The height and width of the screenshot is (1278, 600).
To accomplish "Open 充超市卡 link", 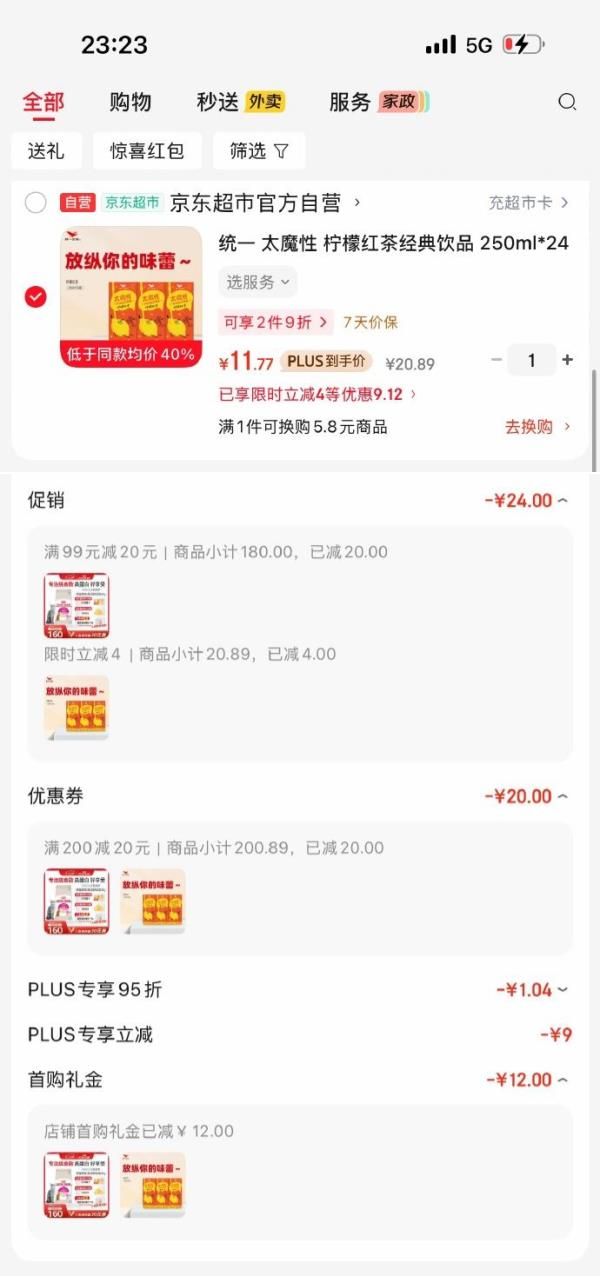I will 528,203.
